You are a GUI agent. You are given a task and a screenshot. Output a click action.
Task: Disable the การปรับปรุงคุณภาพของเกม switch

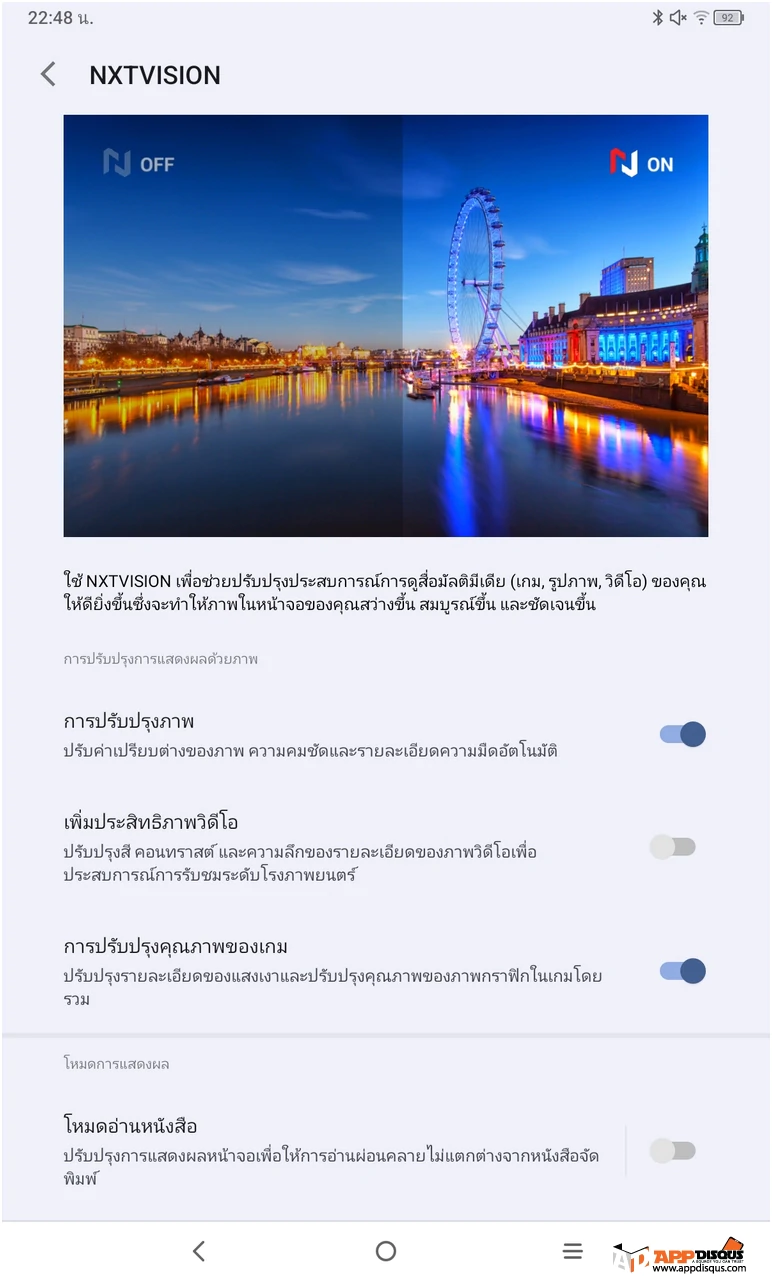tap(683, 971)
